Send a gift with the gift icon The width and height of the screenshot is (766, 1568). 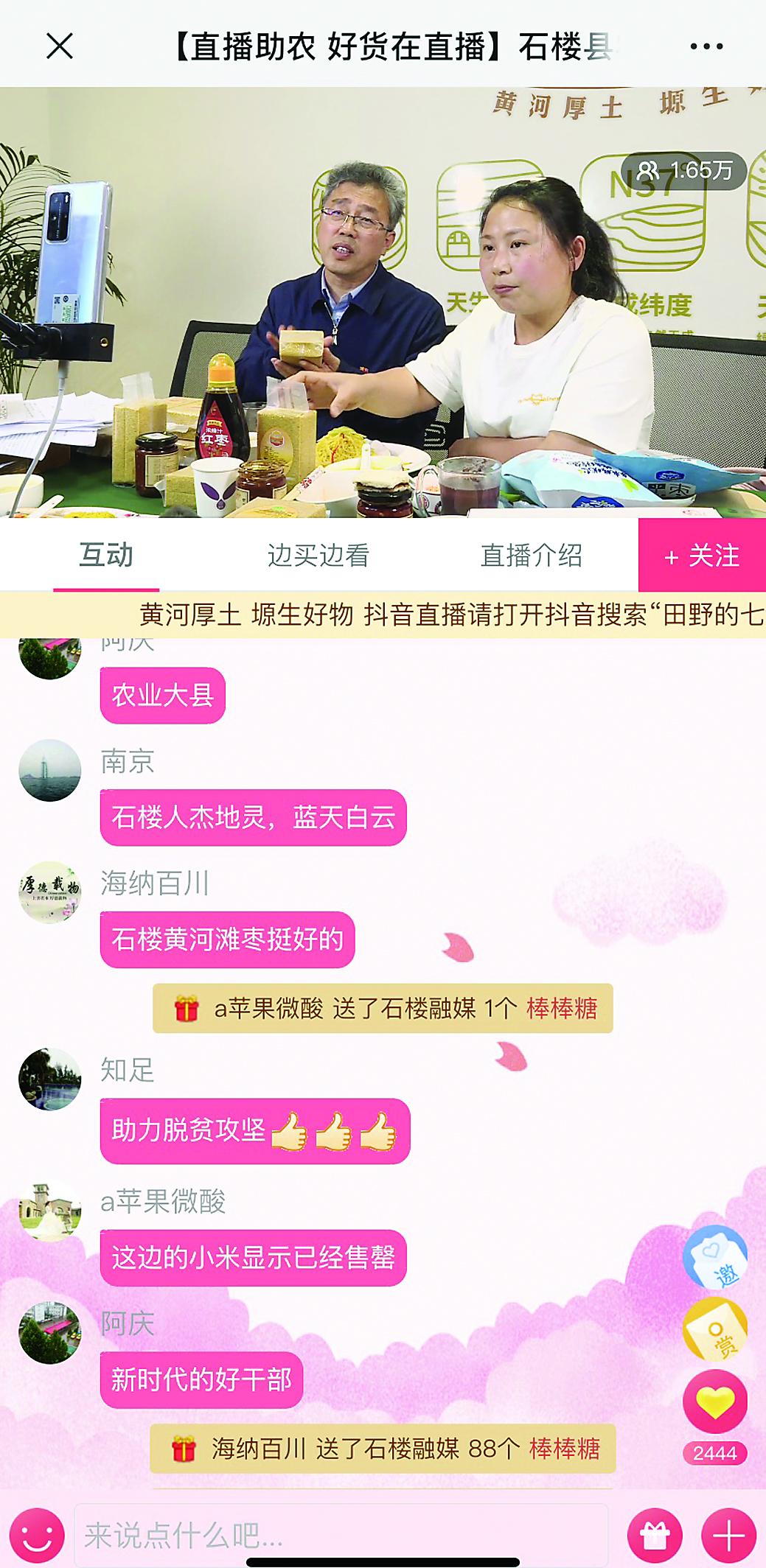[x=655, y=1535]
